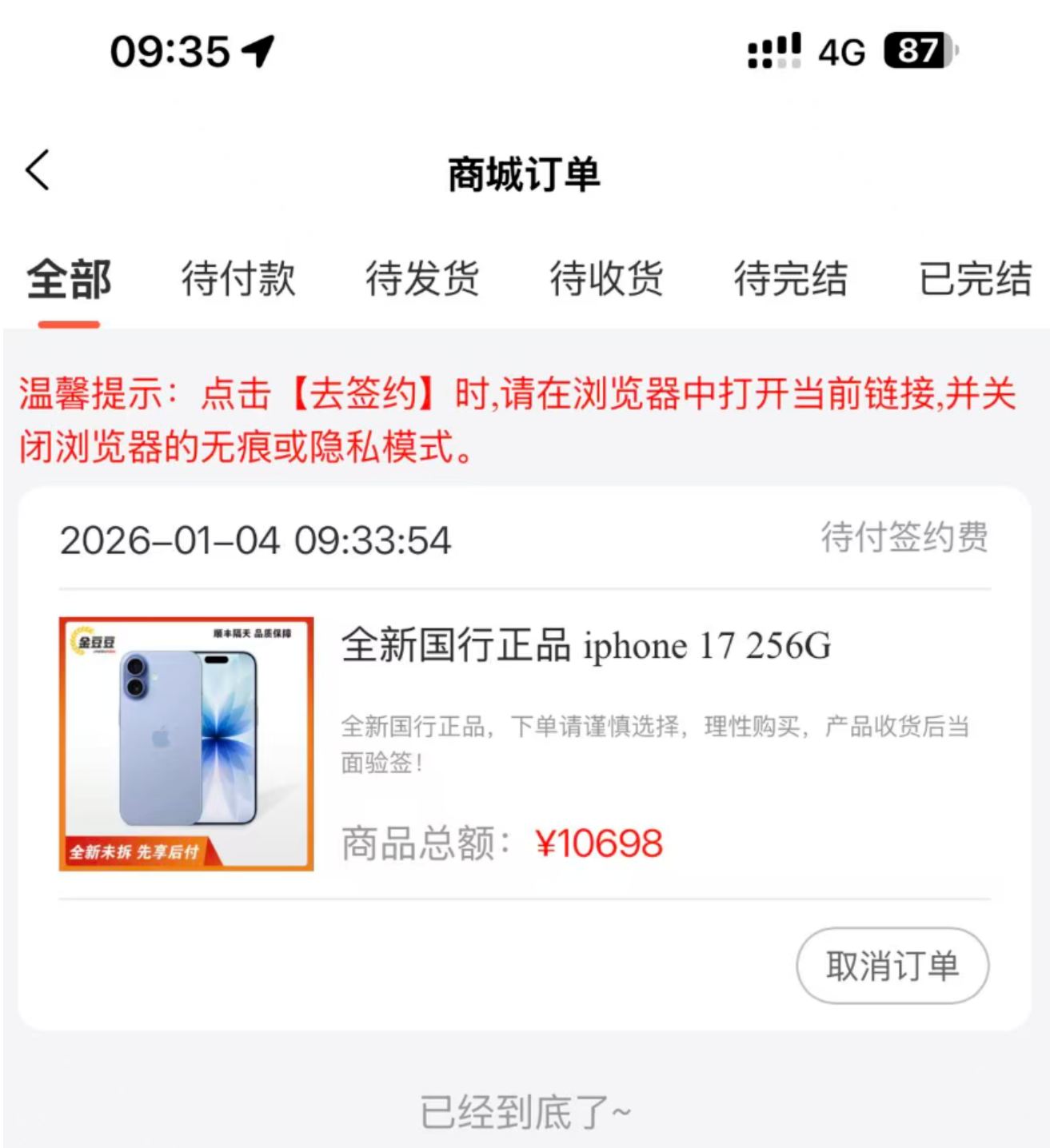This screenshot has width=1050, height=1148.
Task: Go back from the 商城订单 page
Action: coord(38,170)
